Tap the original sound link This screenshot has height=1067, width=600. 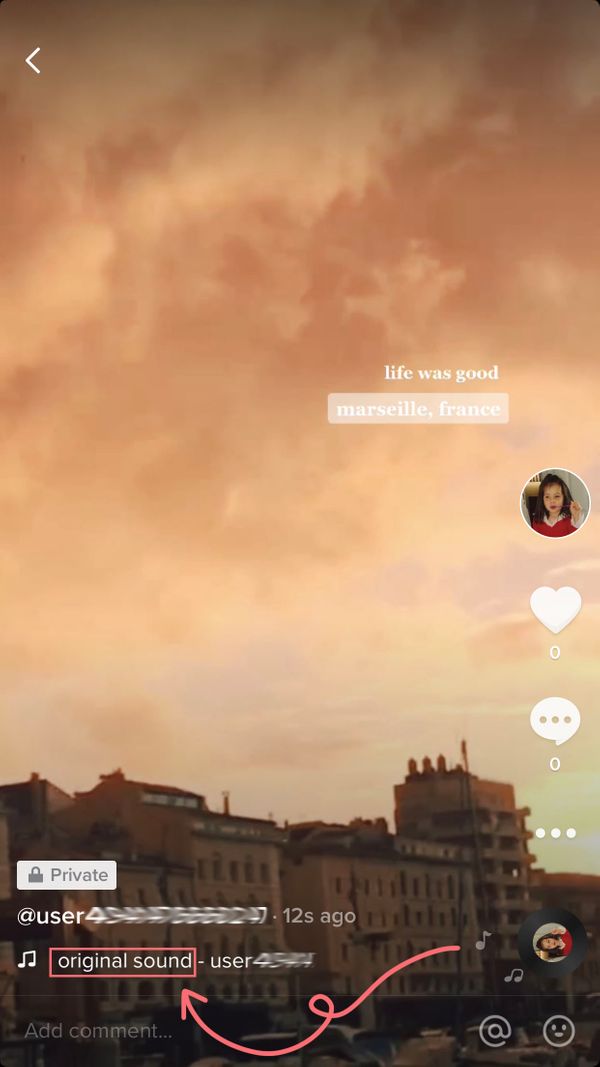(x=124, y=962)
